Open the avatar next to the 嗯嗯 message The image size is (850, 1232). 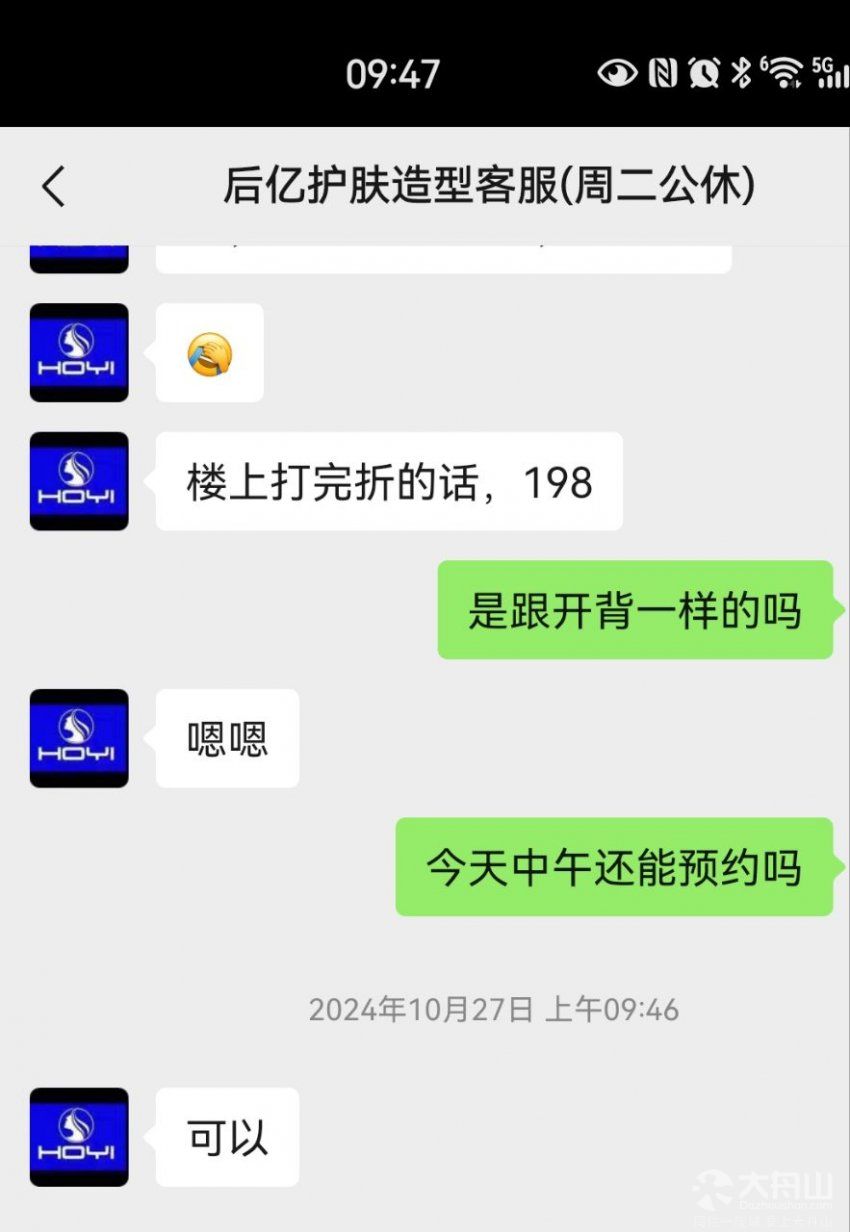point(79,738)
